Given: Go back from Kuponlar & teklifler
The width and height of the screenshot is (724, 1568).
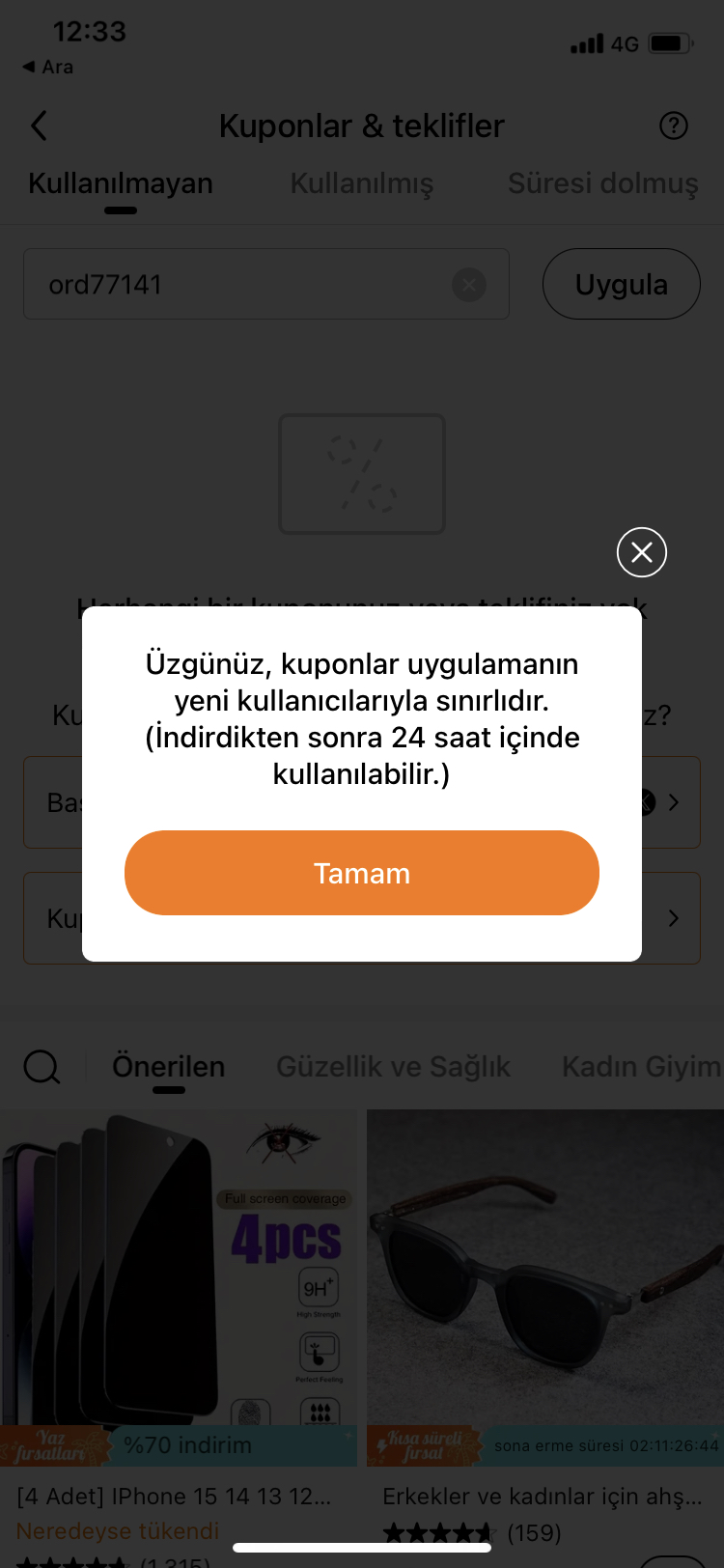Looking at the screenshot, I should tap(39, 126).
